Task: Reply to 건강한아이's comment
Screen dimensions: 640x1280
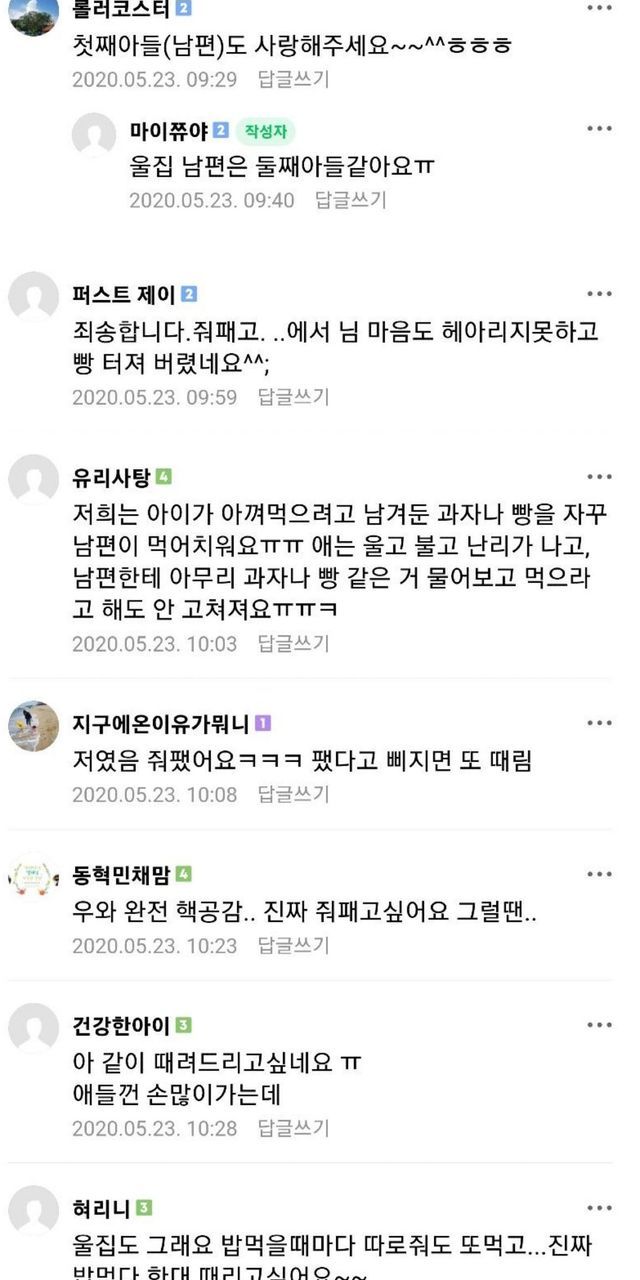Action: (293, 1128)
